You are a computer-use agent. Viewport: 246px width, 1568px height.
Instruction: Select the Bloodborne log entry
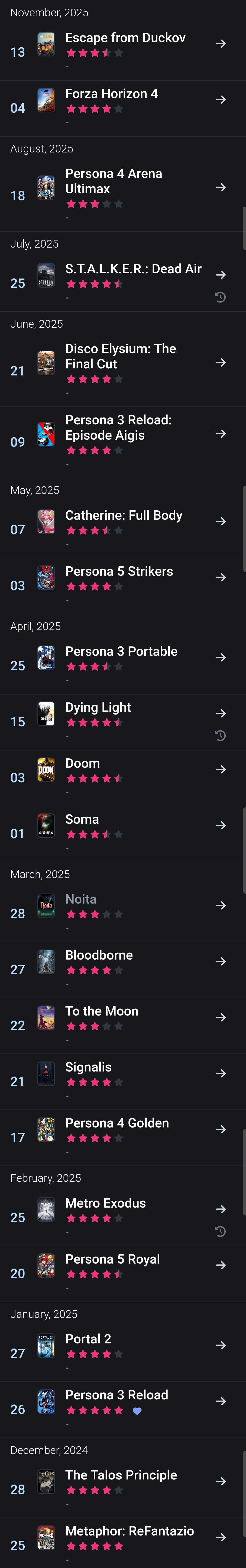click(123, 970)
